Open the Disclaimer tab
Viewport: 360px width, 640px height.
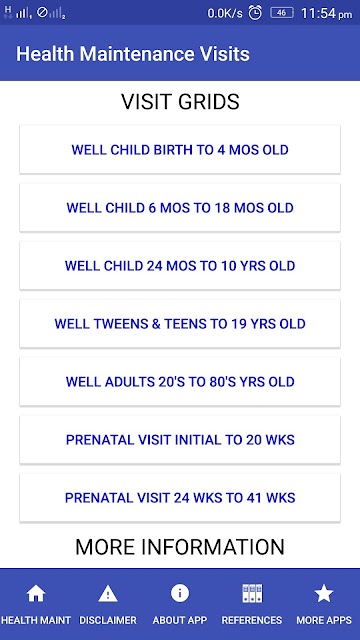[x=108, y=604]
